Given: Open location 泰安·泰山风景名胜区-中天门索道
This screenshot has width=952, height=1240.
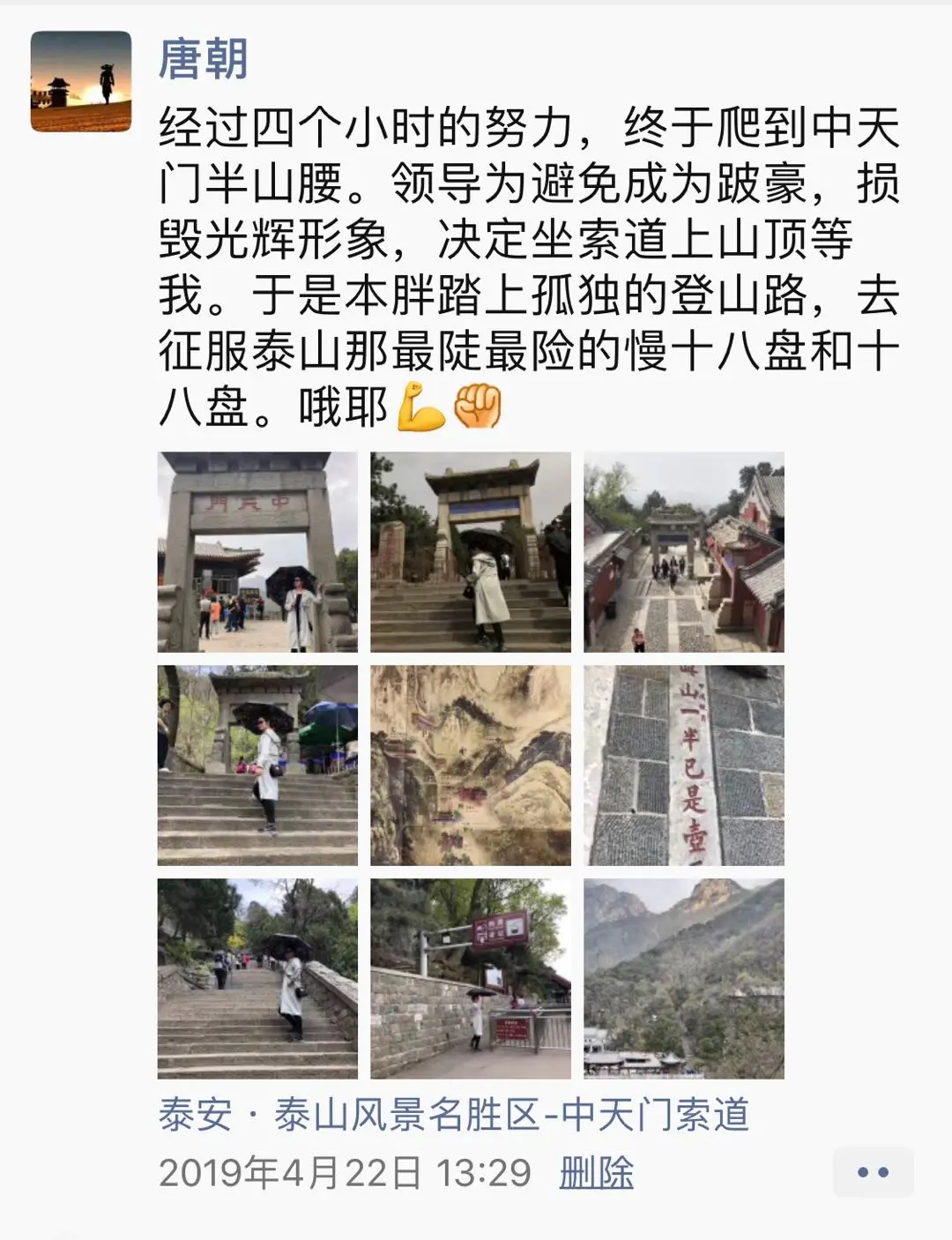Looking at the screenshot, I should 454,1115.
